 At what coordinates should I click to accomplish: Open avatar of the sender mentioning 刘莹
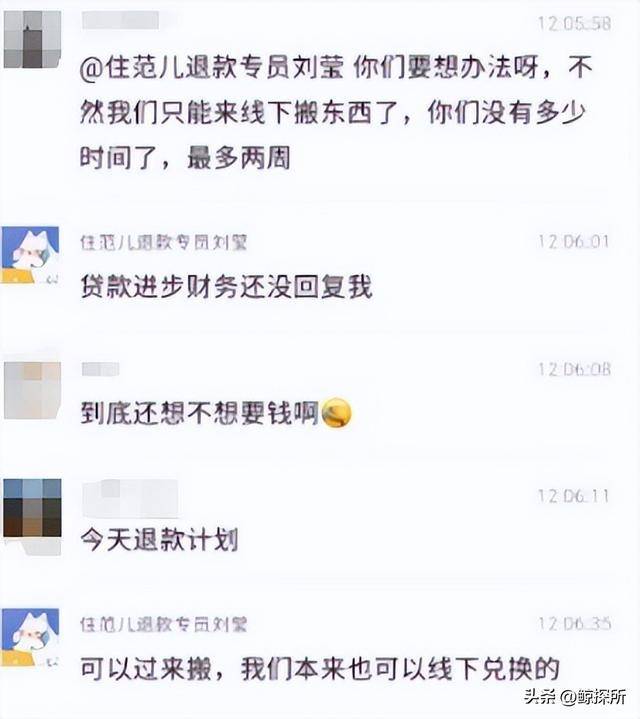point(31,40)
